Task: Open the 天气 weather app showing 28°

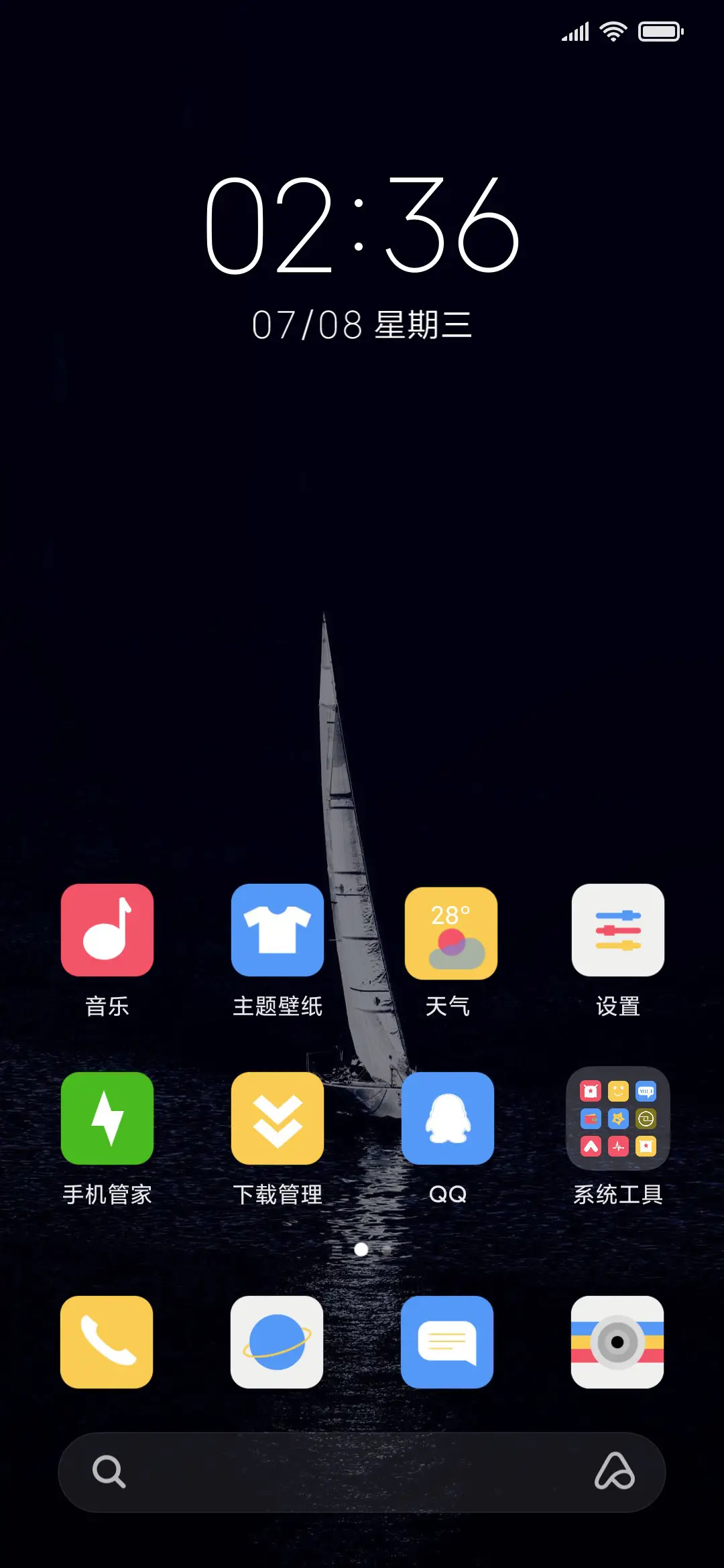Action: tap(448, 930)
